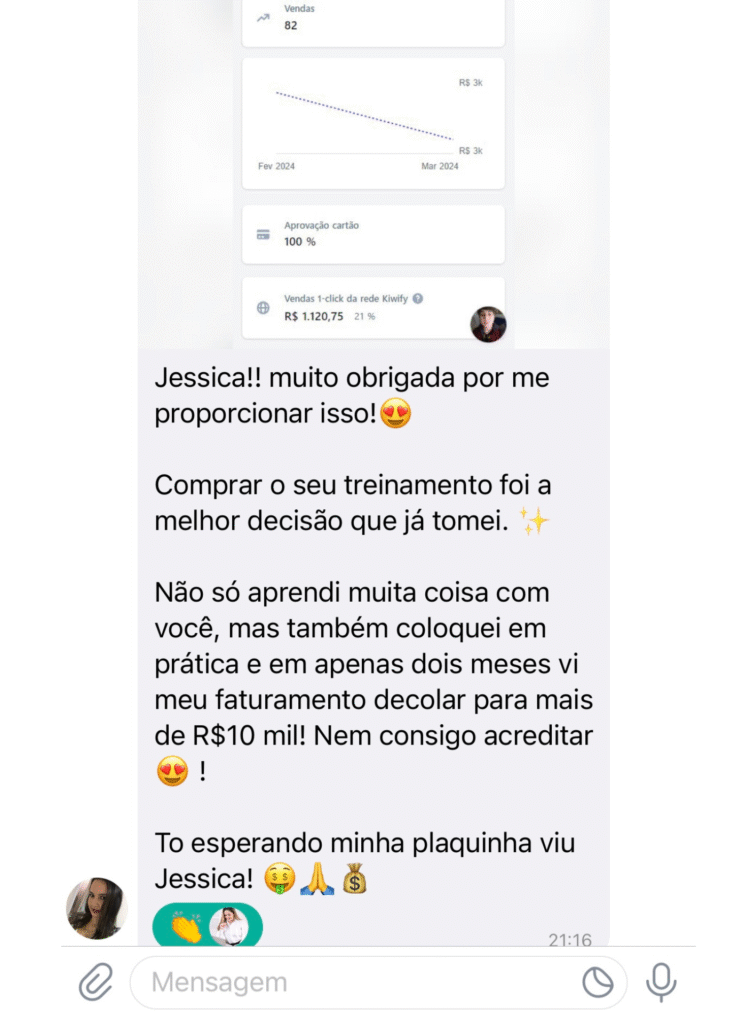Open the sender's profile avatar

(x=96, y=908)
